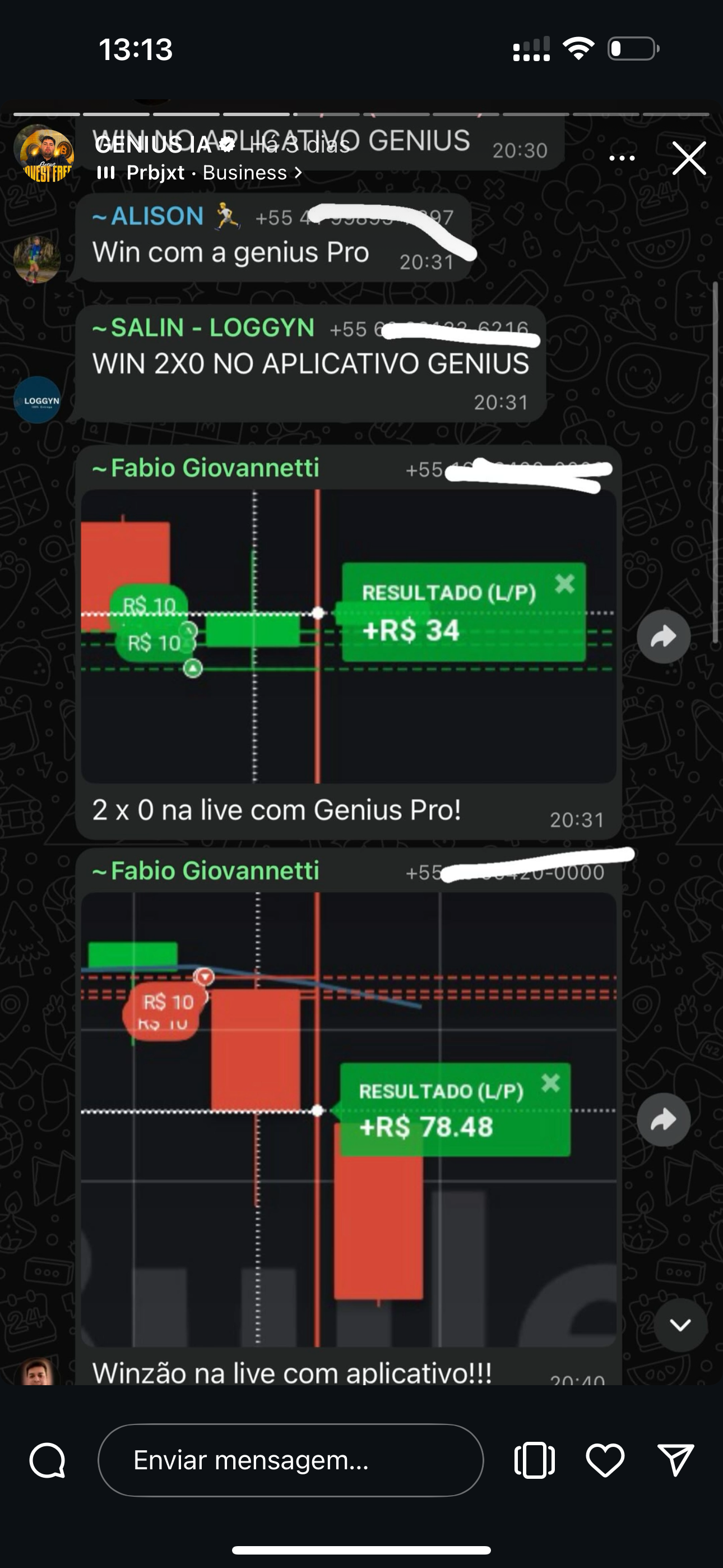The height and width of the screenshot is (1568, 723).
Task: Tap the R$ 10 trade marker arrow on the chart
Action: [192, 669]
